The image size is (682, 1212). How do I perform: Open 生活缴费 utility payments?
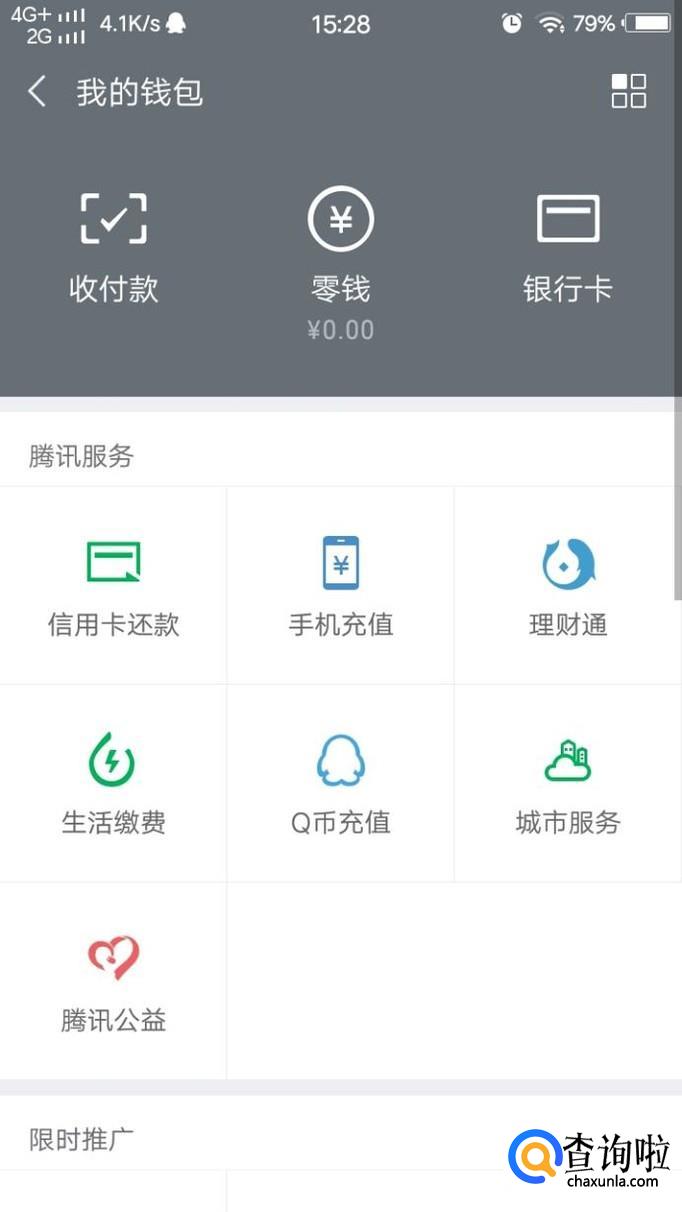[113, 784]
